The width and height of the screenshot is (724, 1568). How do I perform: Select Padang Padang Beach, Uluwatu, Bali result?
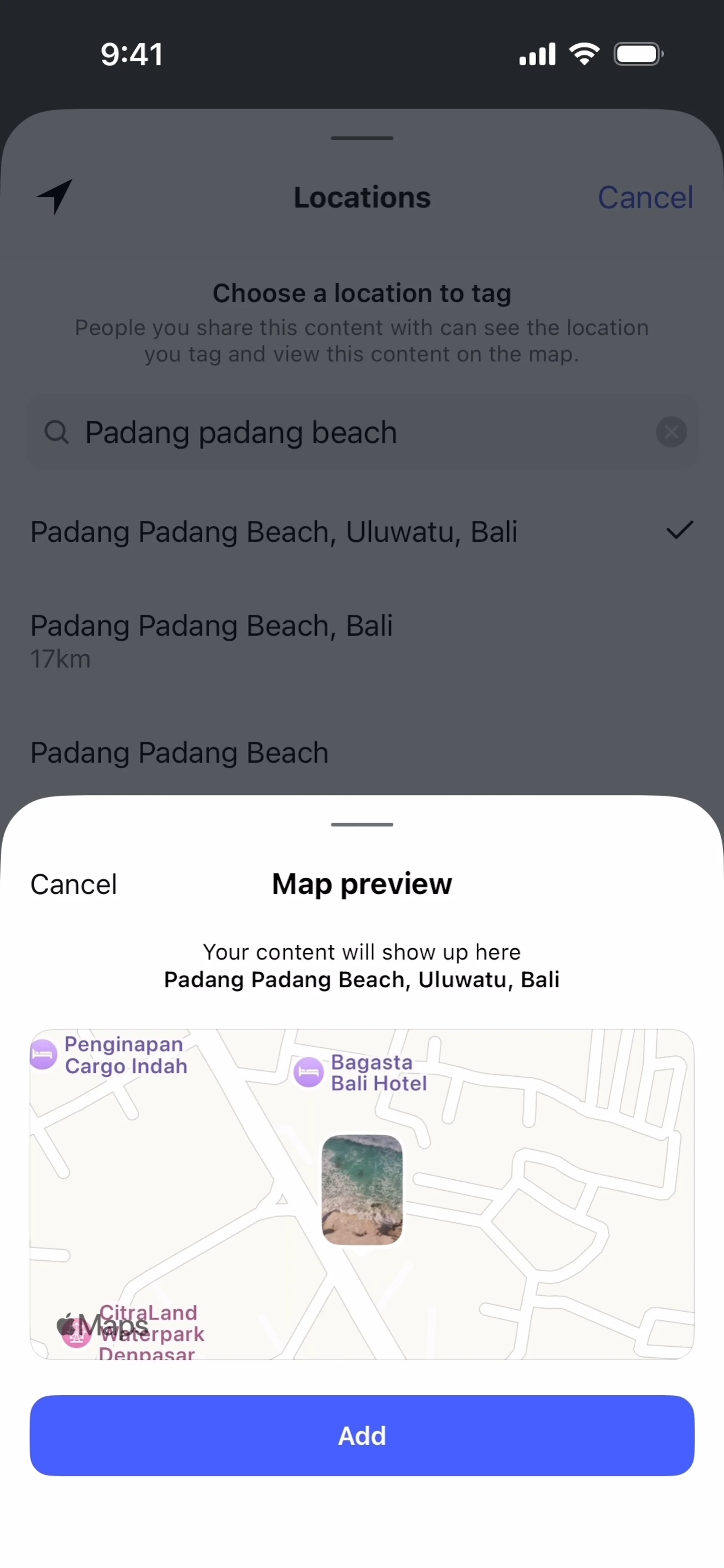(x=362, y=531)
